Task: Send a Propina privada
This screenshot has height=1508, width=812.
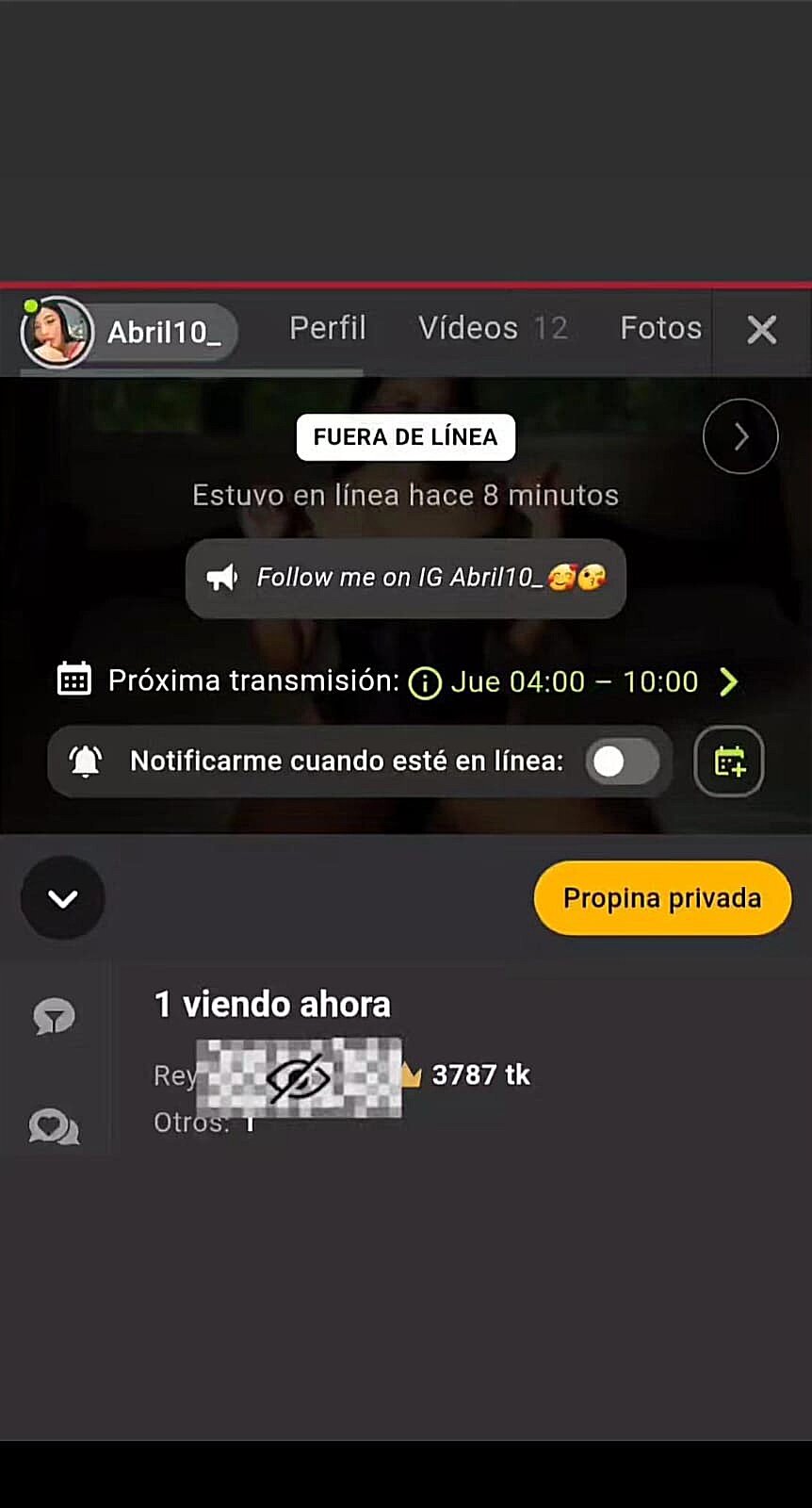Action: tap(662, 898)
